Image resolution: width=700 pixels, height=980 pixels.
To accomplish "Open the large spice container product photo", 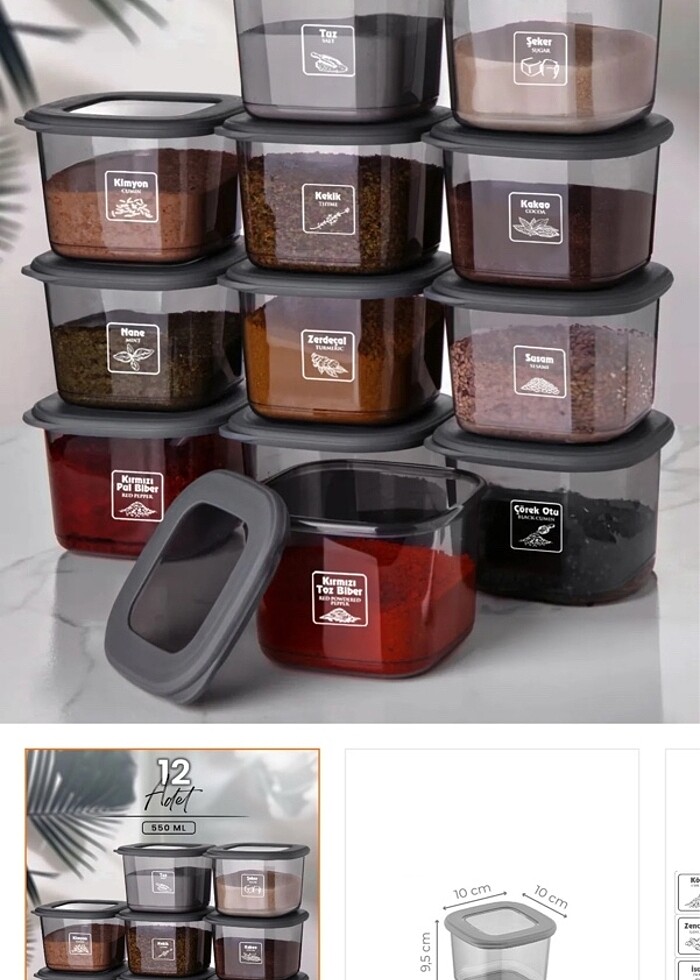I will [350, 360].
